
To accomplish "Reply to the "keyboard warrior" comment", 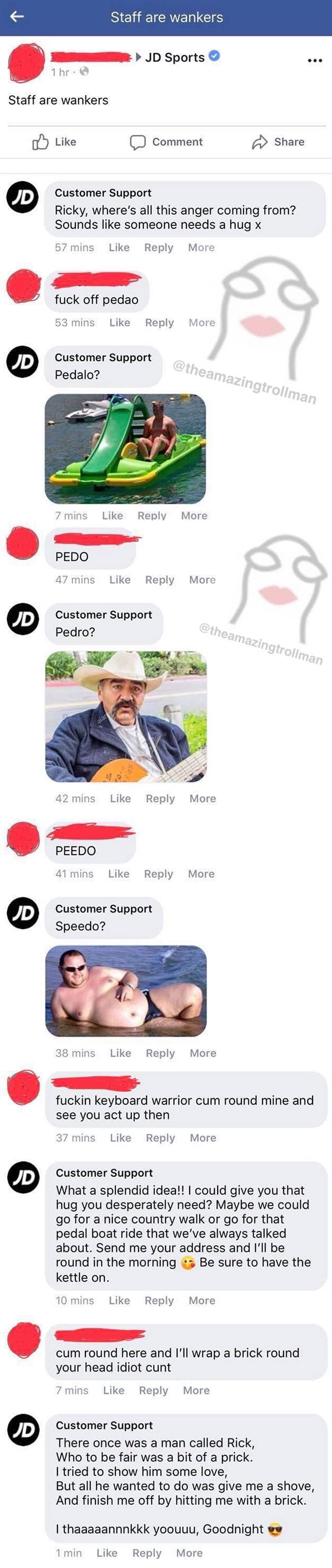I will 160,1138.
